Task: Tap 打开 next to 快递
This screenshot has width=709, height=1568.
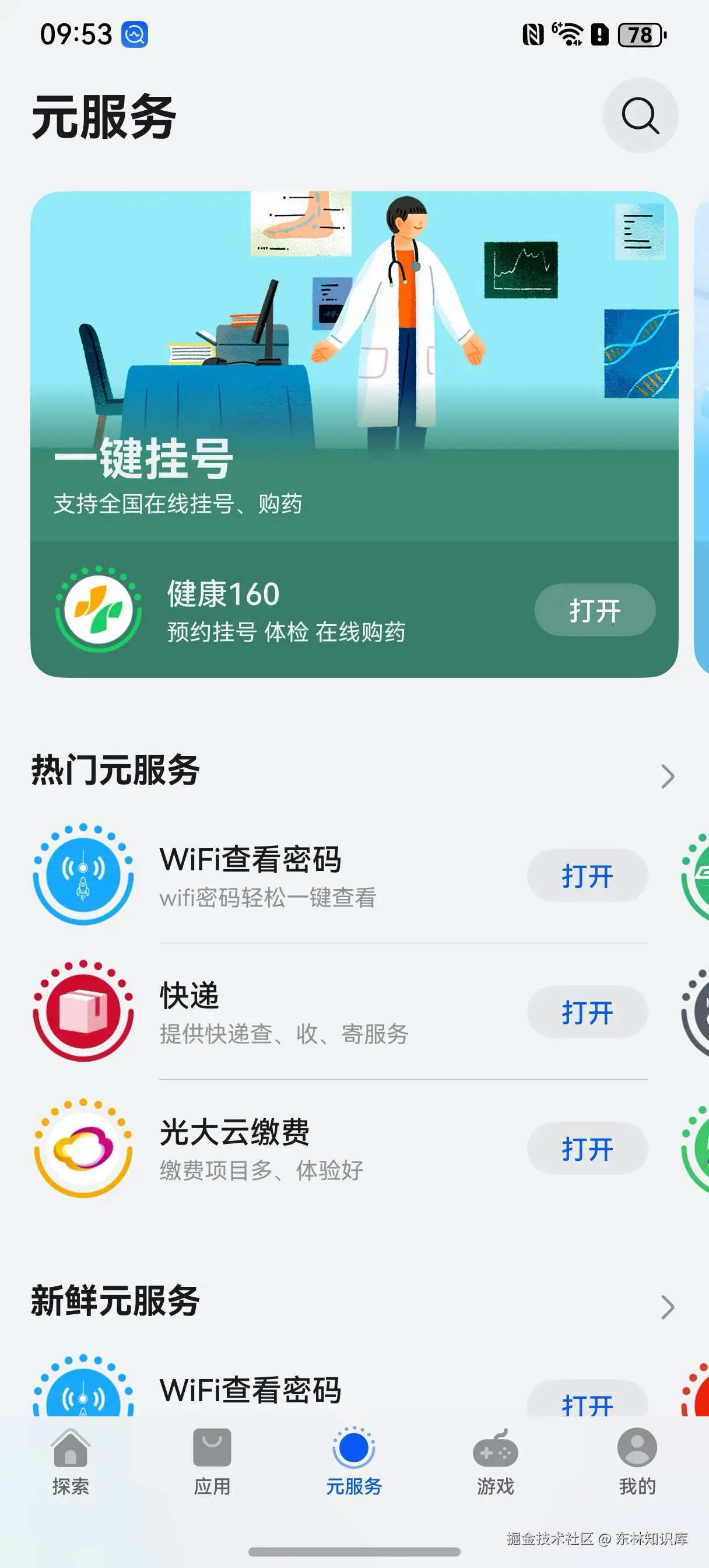Action: [587, 1012]
